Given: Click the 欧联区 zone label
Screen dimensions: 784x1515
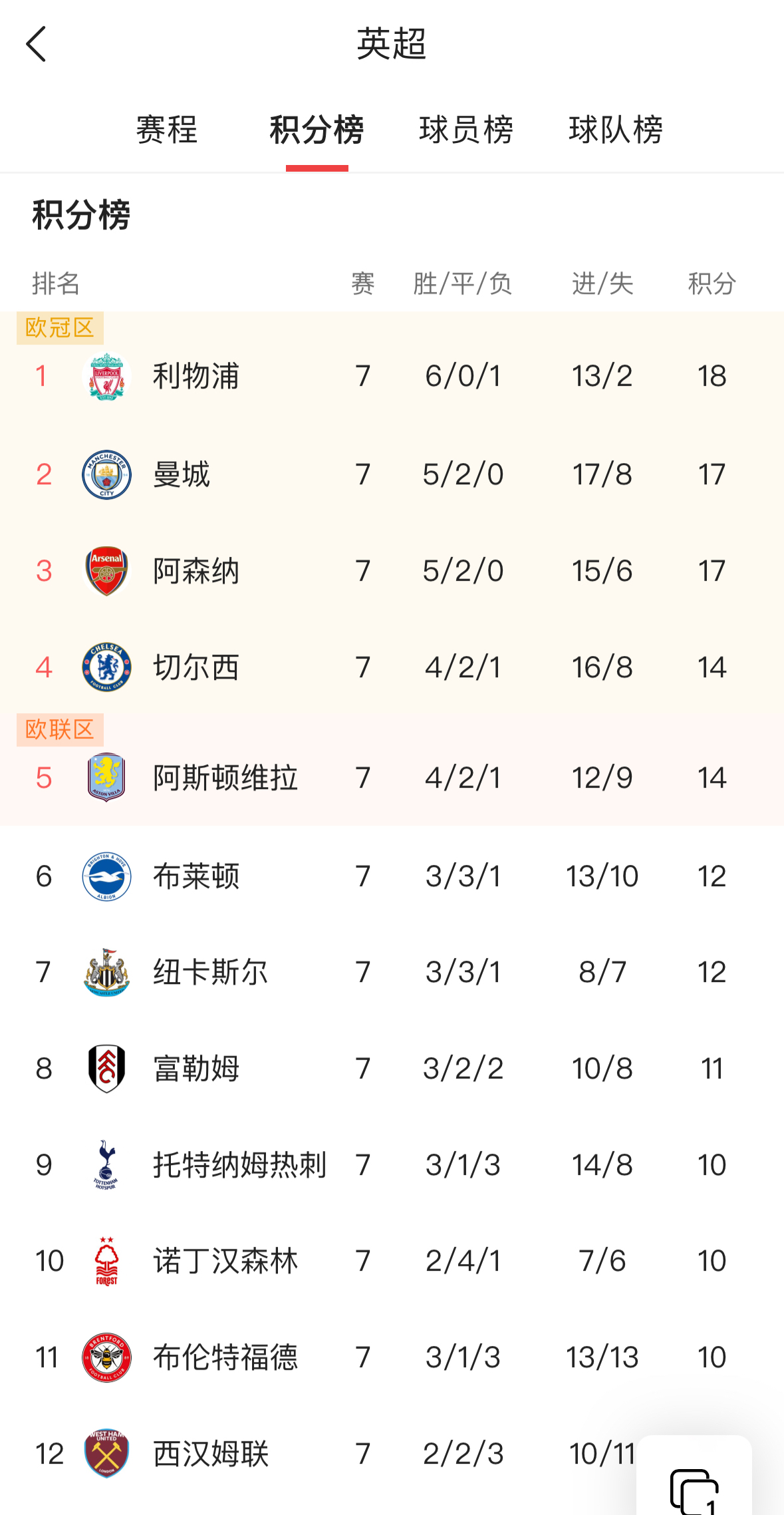Looking at the screenshot, I should [x=59, y=730].
